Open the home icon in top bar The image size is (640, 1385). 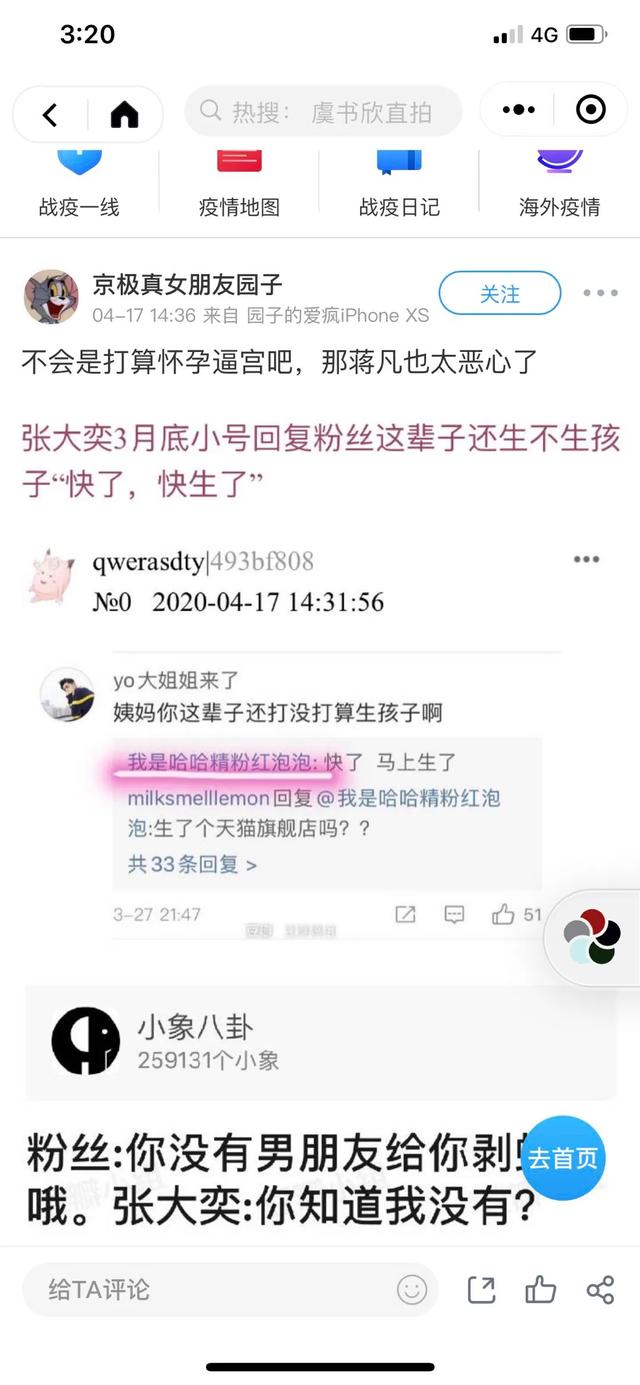124,114
